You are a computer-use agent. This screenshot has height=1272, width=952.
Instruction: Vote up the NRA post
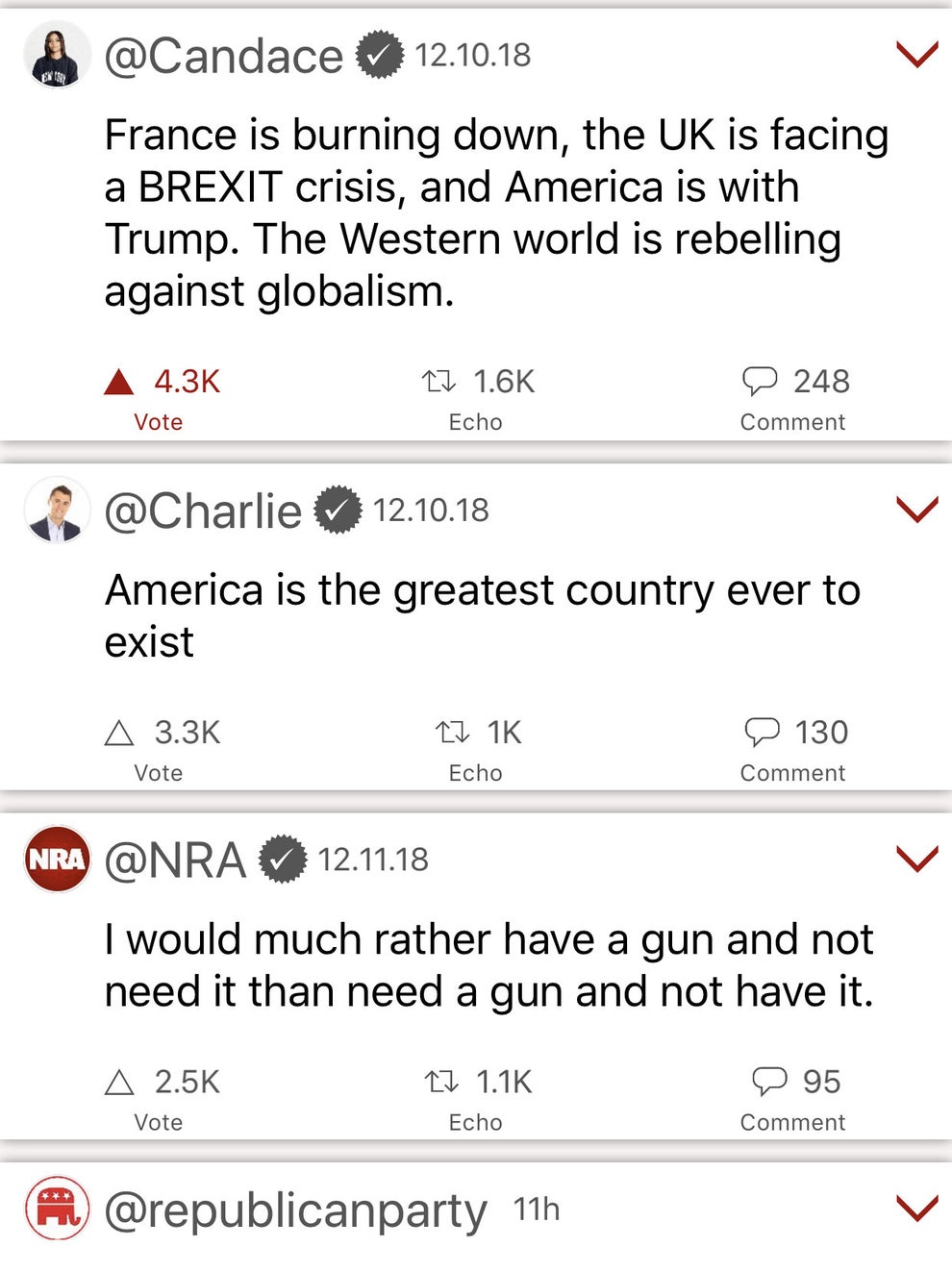coord(119,1083)
